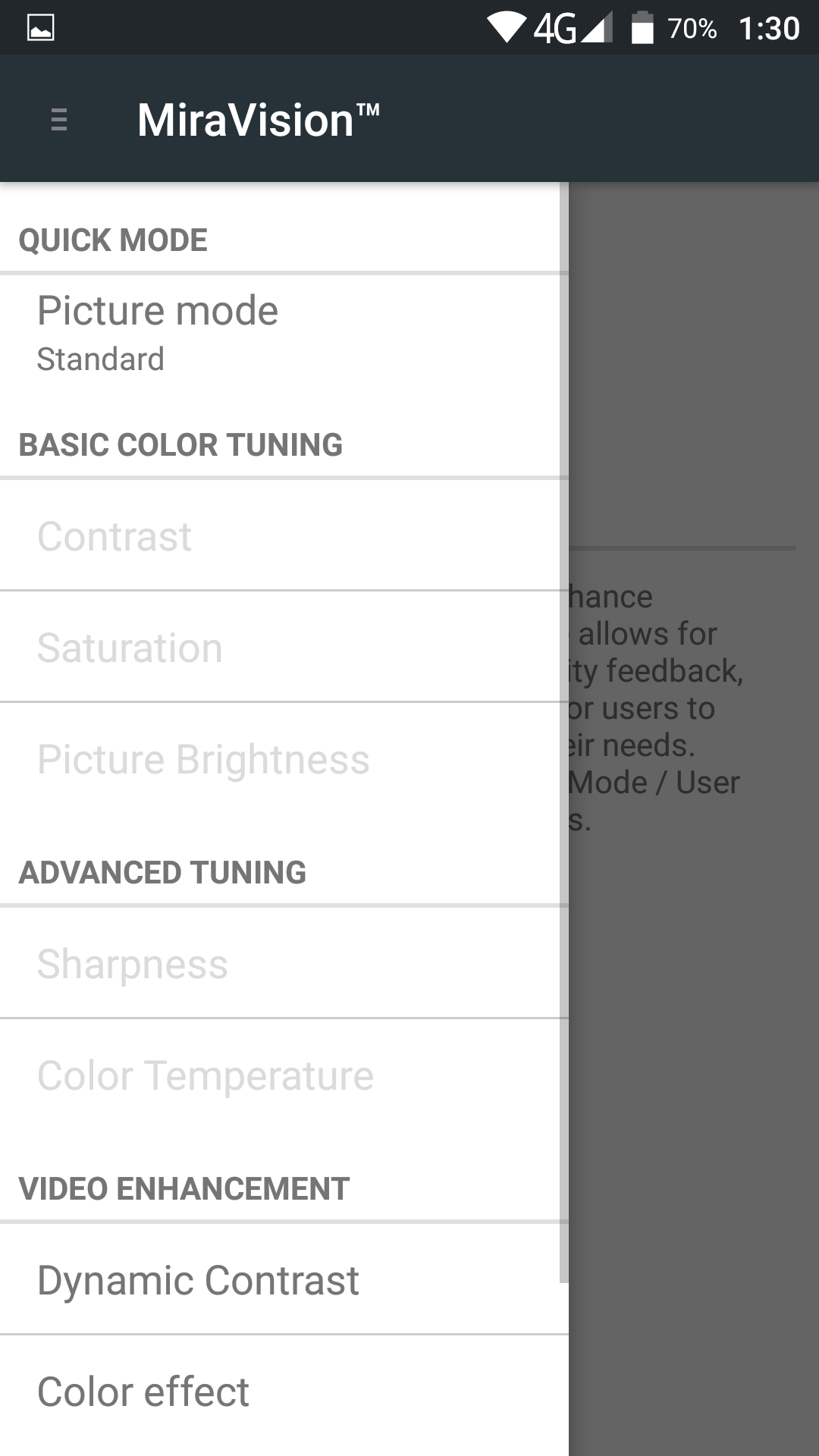Open Color Temperature item

point(284,1075)
